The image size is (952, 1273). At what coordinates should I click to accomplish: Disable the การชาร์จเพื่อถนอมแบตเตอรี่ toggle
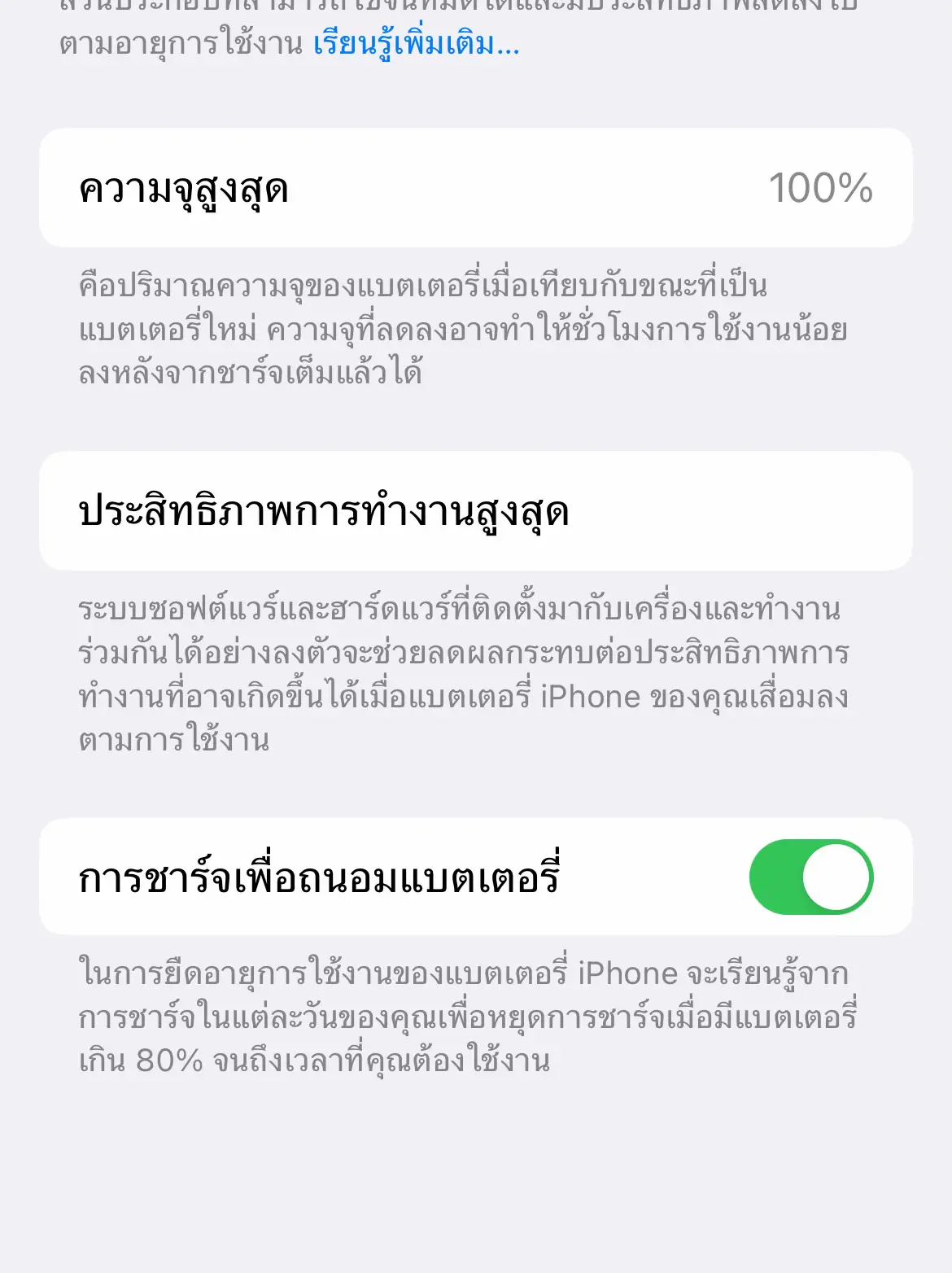(812, 877)
